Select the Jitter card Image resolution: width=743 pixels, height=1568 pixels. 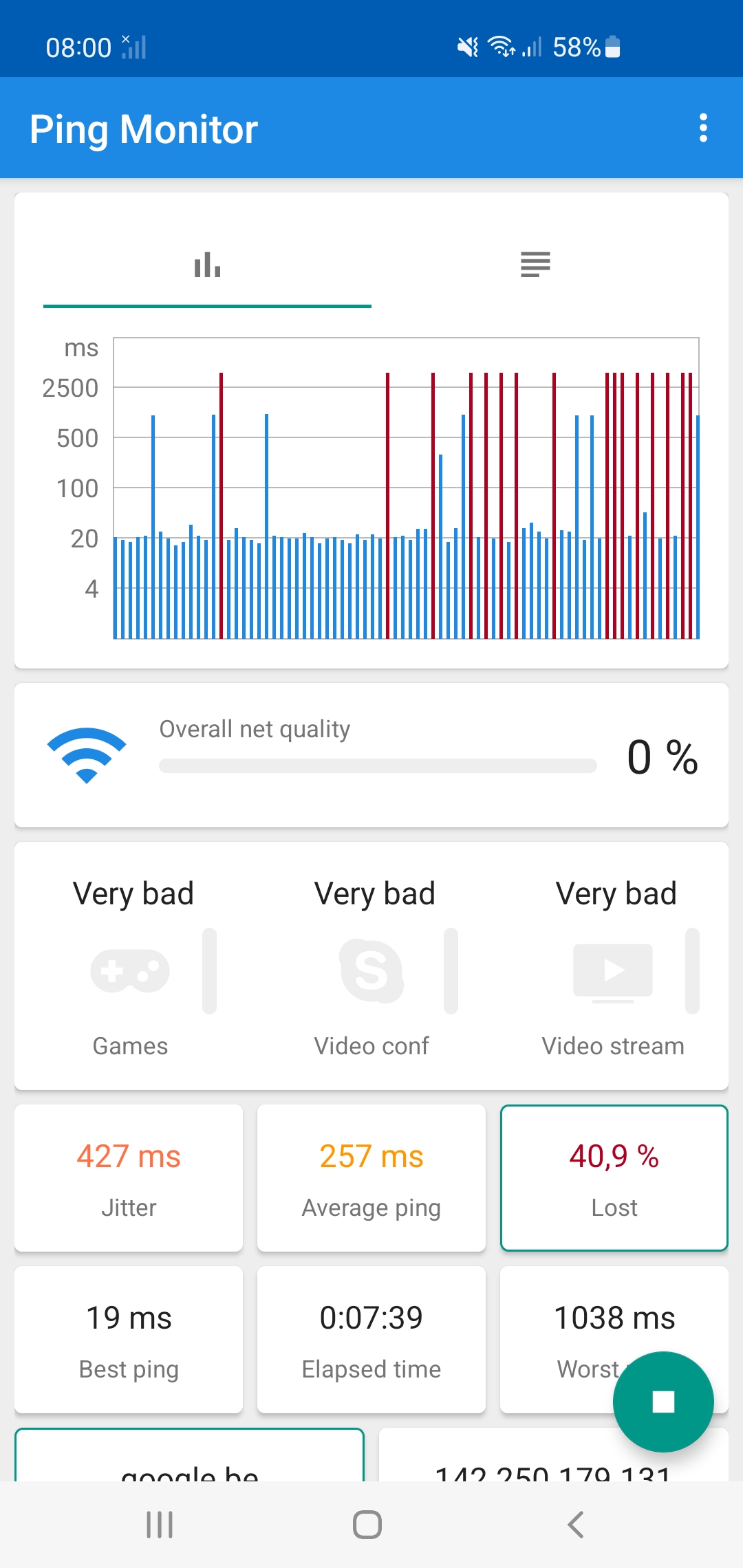pyautogui.click(x=129, y=1178)
